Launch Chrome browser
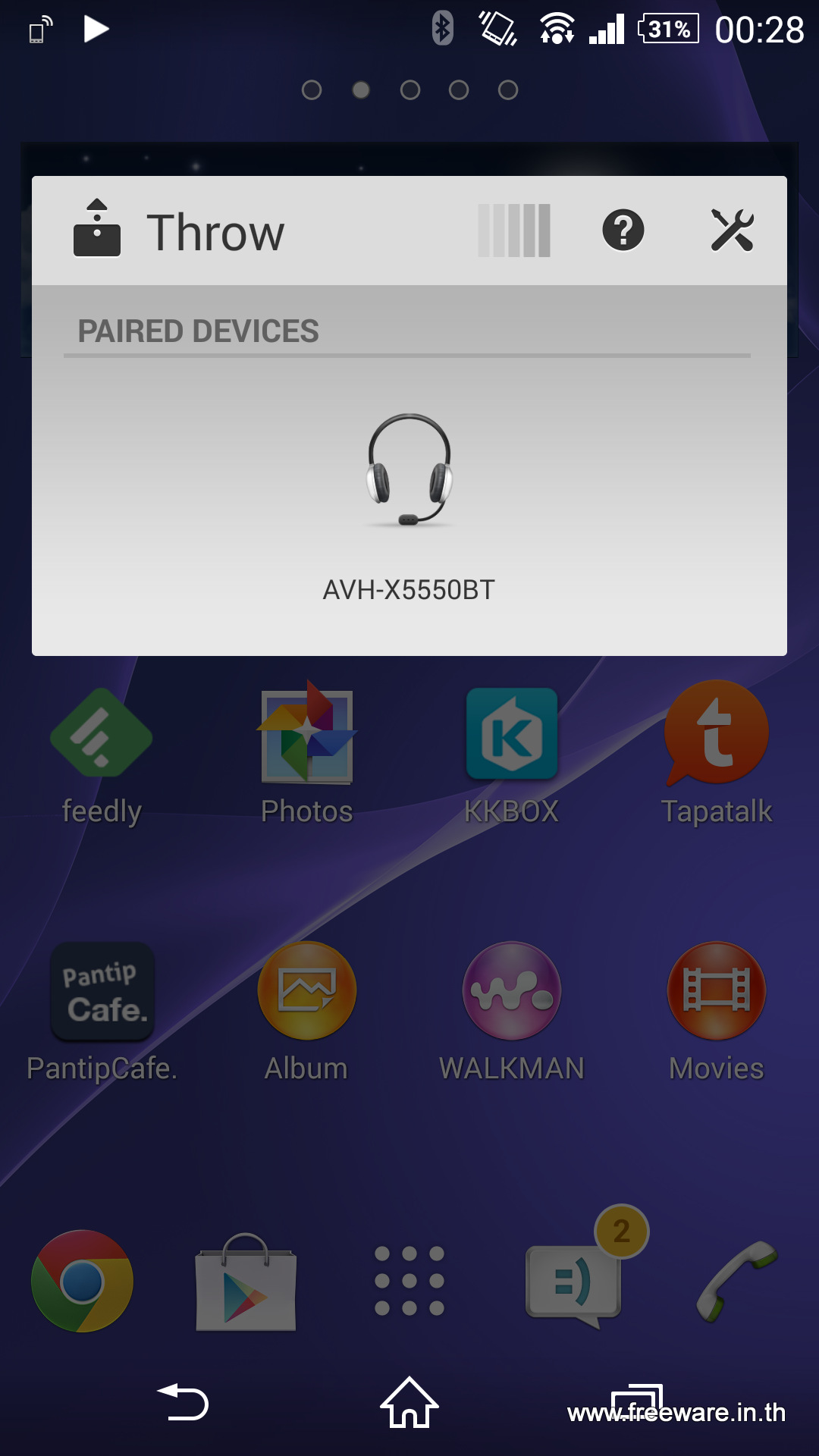 coord(82,1281)
